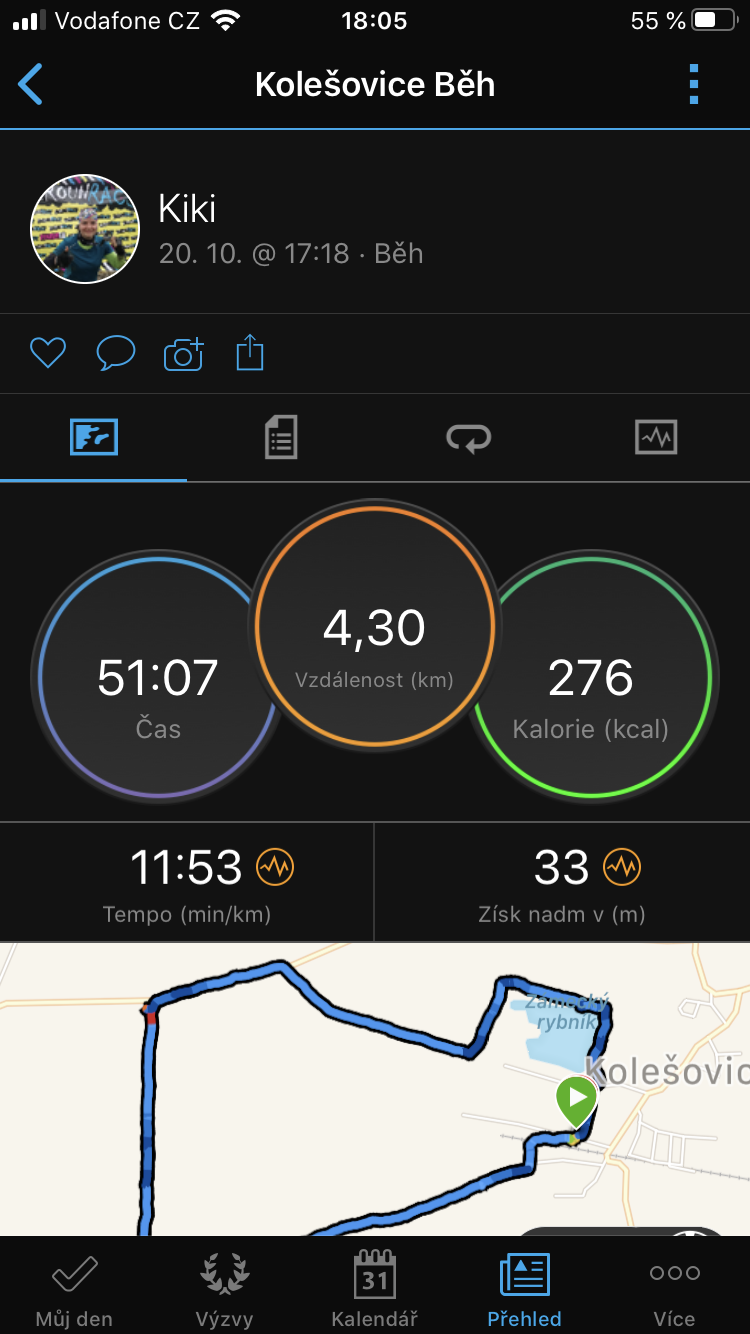Switch to the Výzvy tab
This screenshot has width=750, height=1334.
pyautogui.click(x=225, y=1288)
